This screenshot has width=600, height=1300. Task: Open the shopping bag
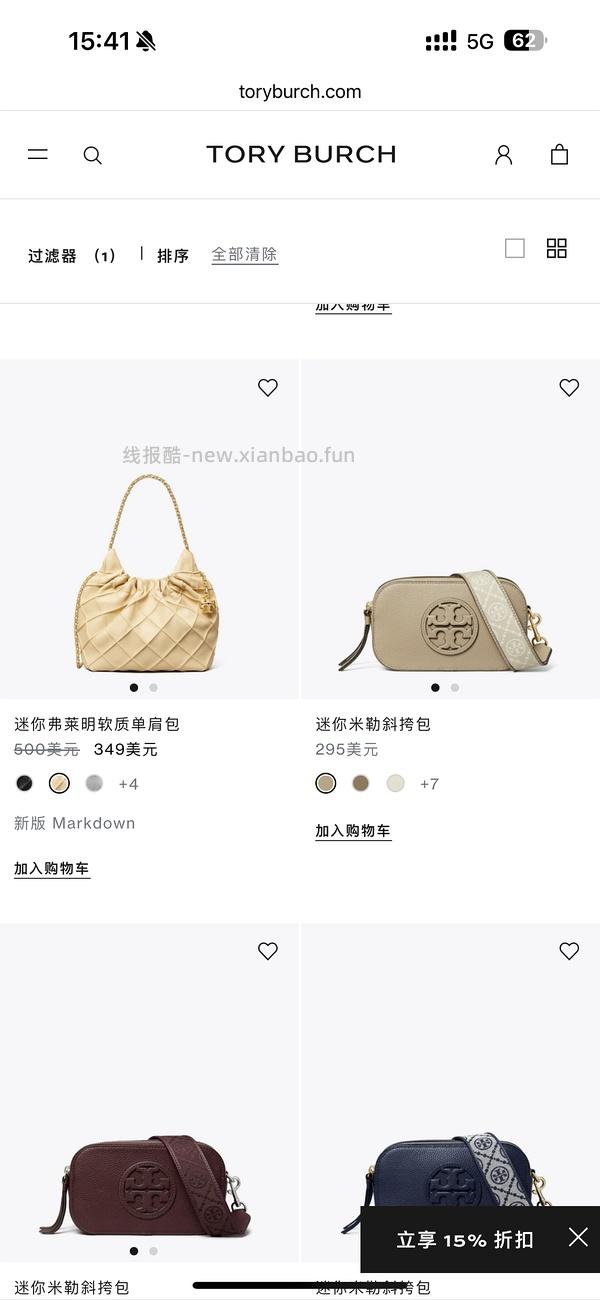[559, 154]
